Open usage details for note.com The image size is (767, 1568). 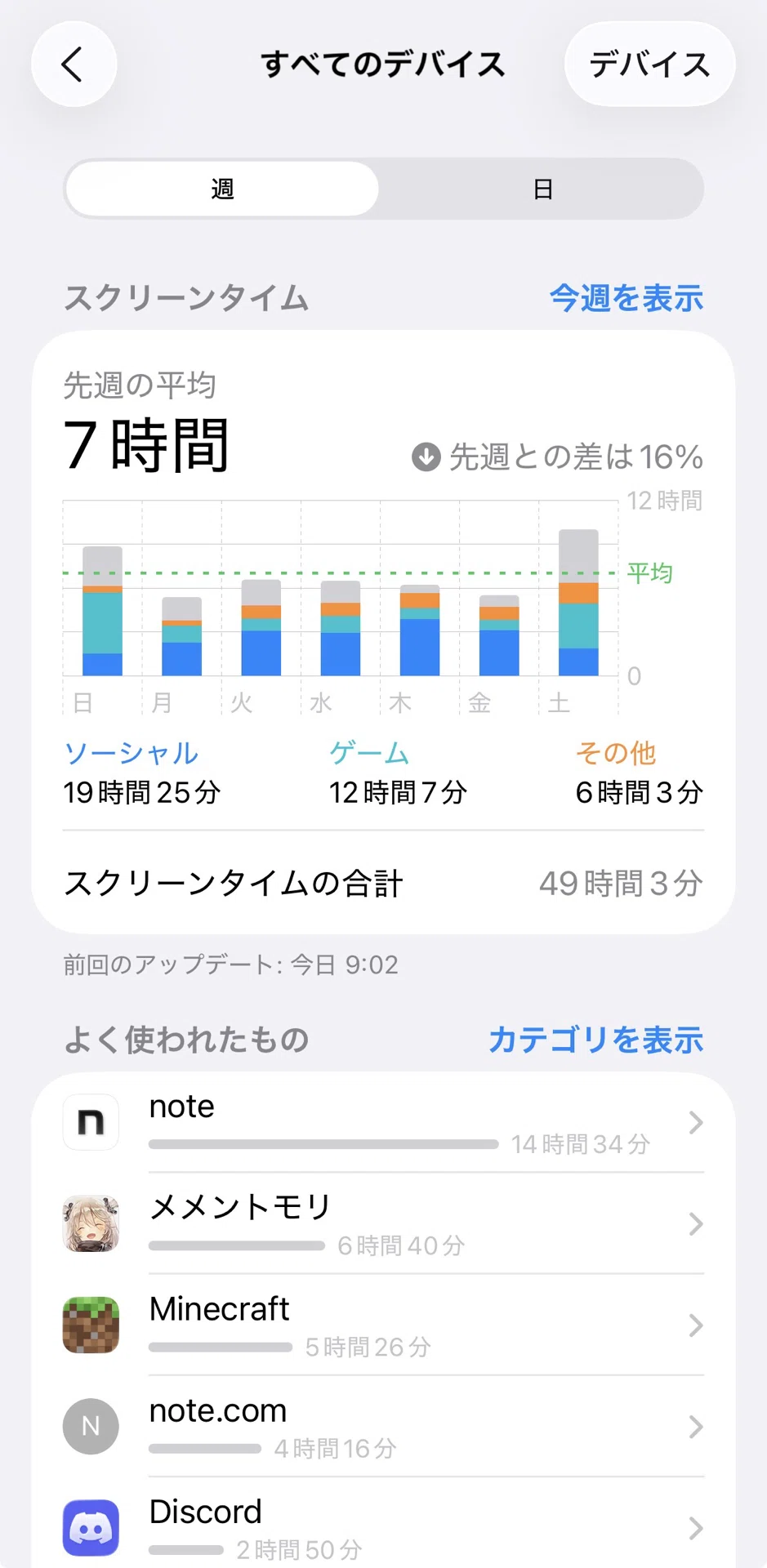pyautogui.click(x=383, y=1426)
